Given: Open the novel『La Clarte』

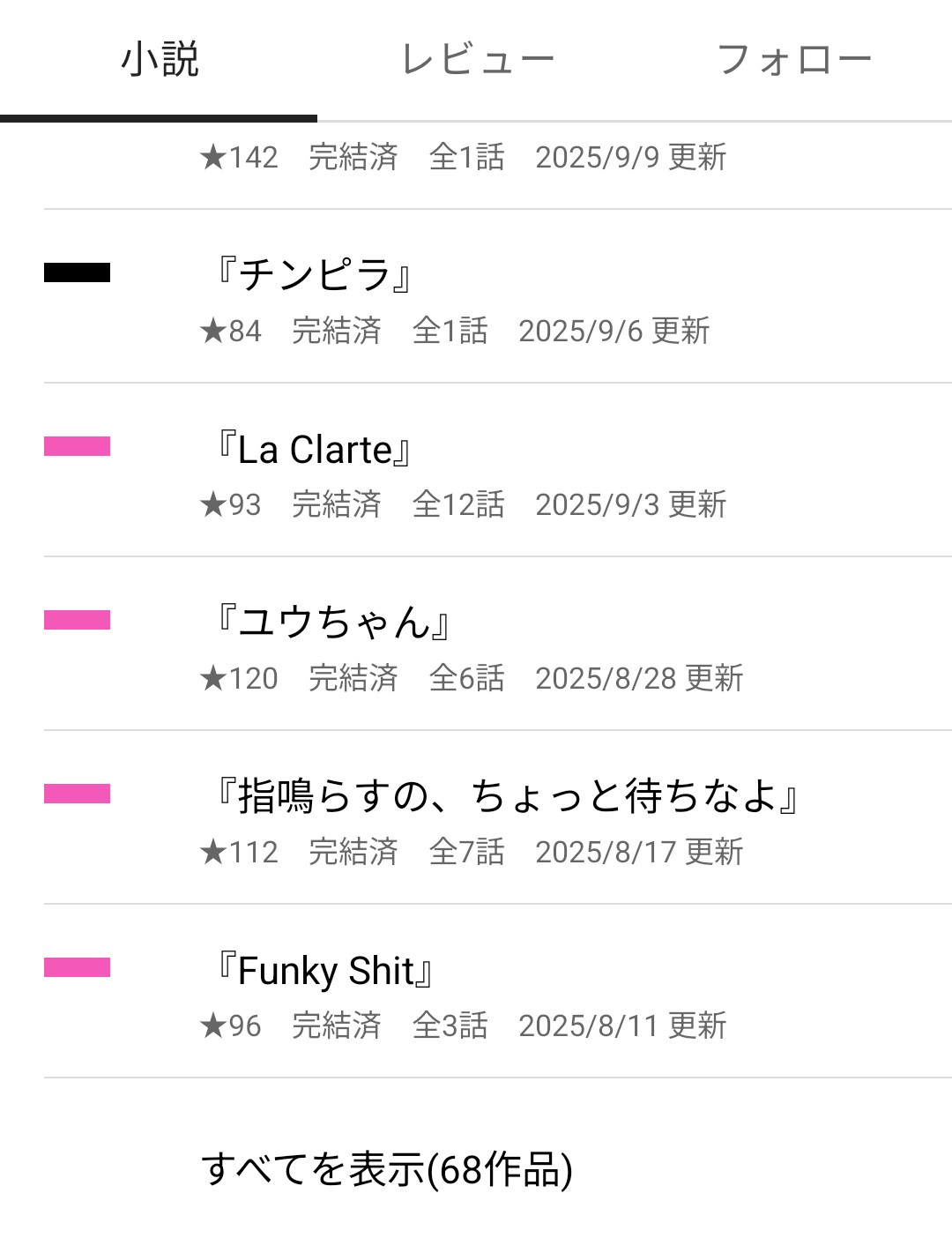Looking at the screenshot, I should point(315,450).
